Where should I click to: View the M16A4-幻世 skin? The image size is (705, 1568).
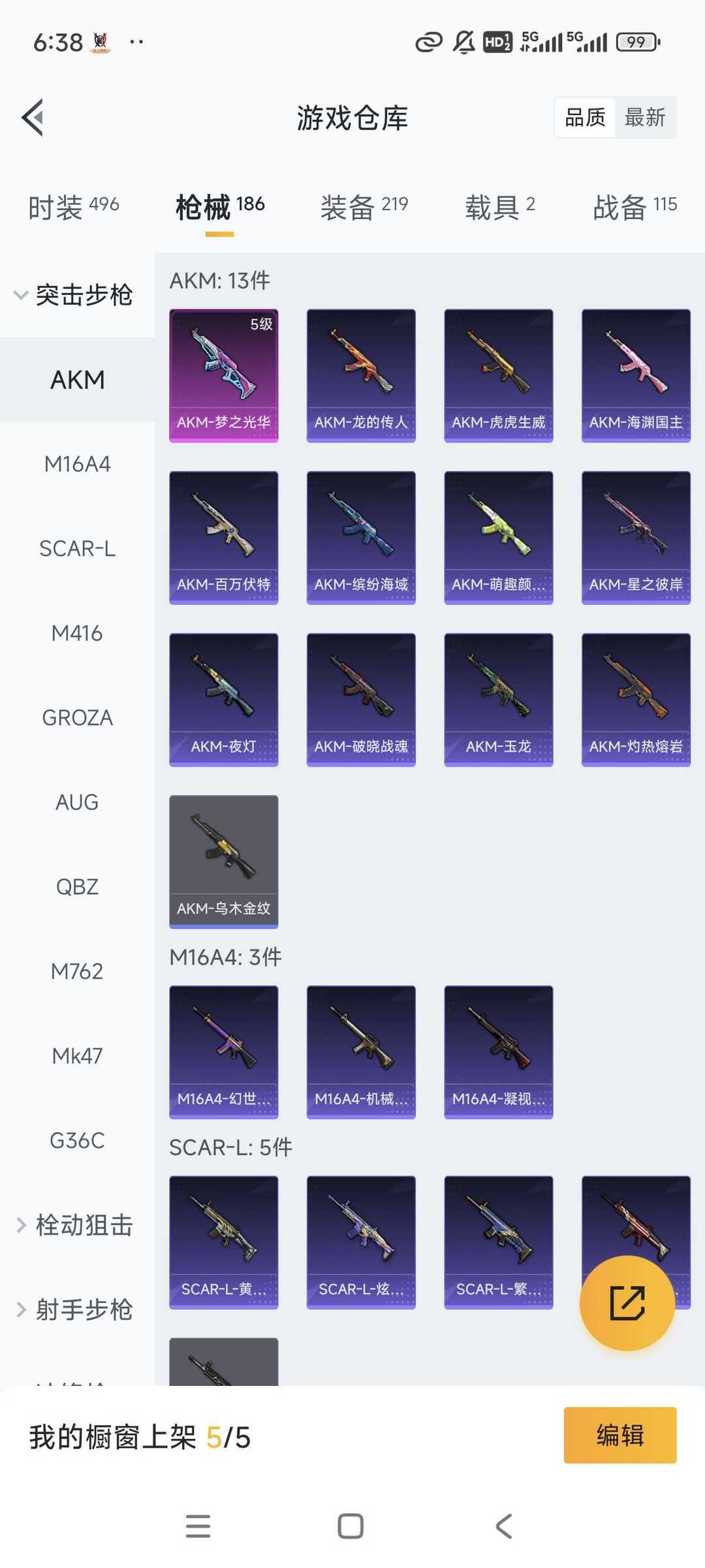[x=224, y=1052]
